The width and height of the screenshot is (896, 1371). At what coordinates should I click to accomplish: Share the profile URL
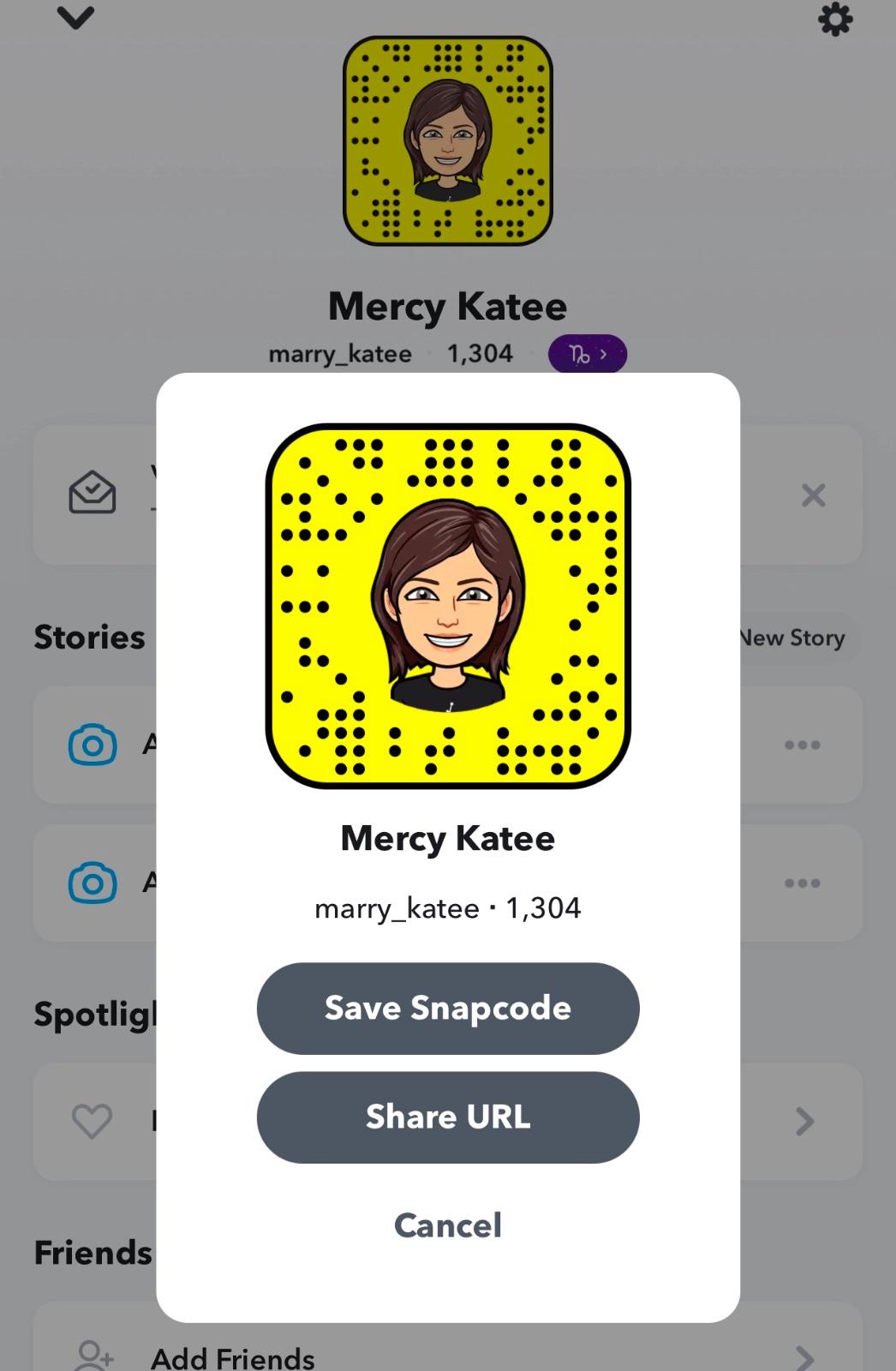[448, 1117]
